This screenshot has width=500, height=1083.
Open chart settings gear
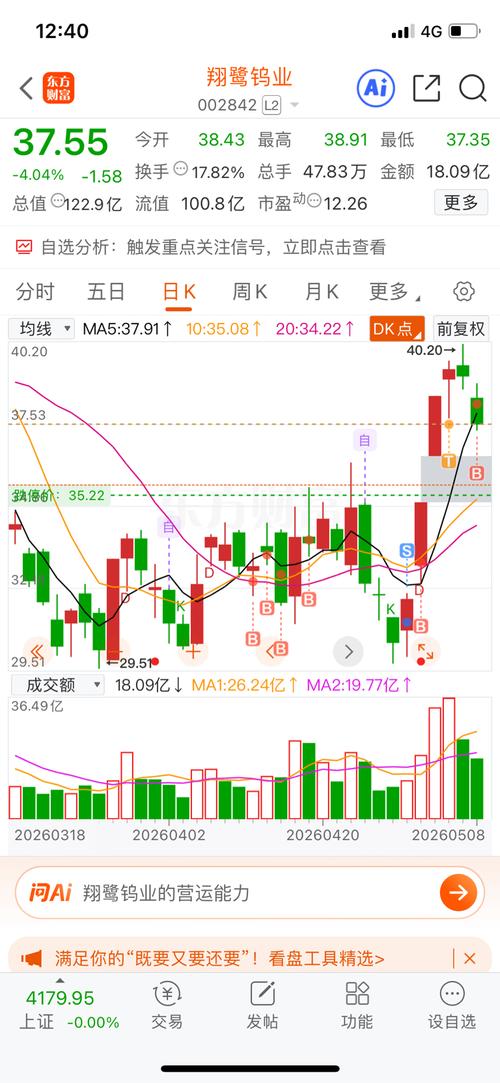tap(463, 291)
